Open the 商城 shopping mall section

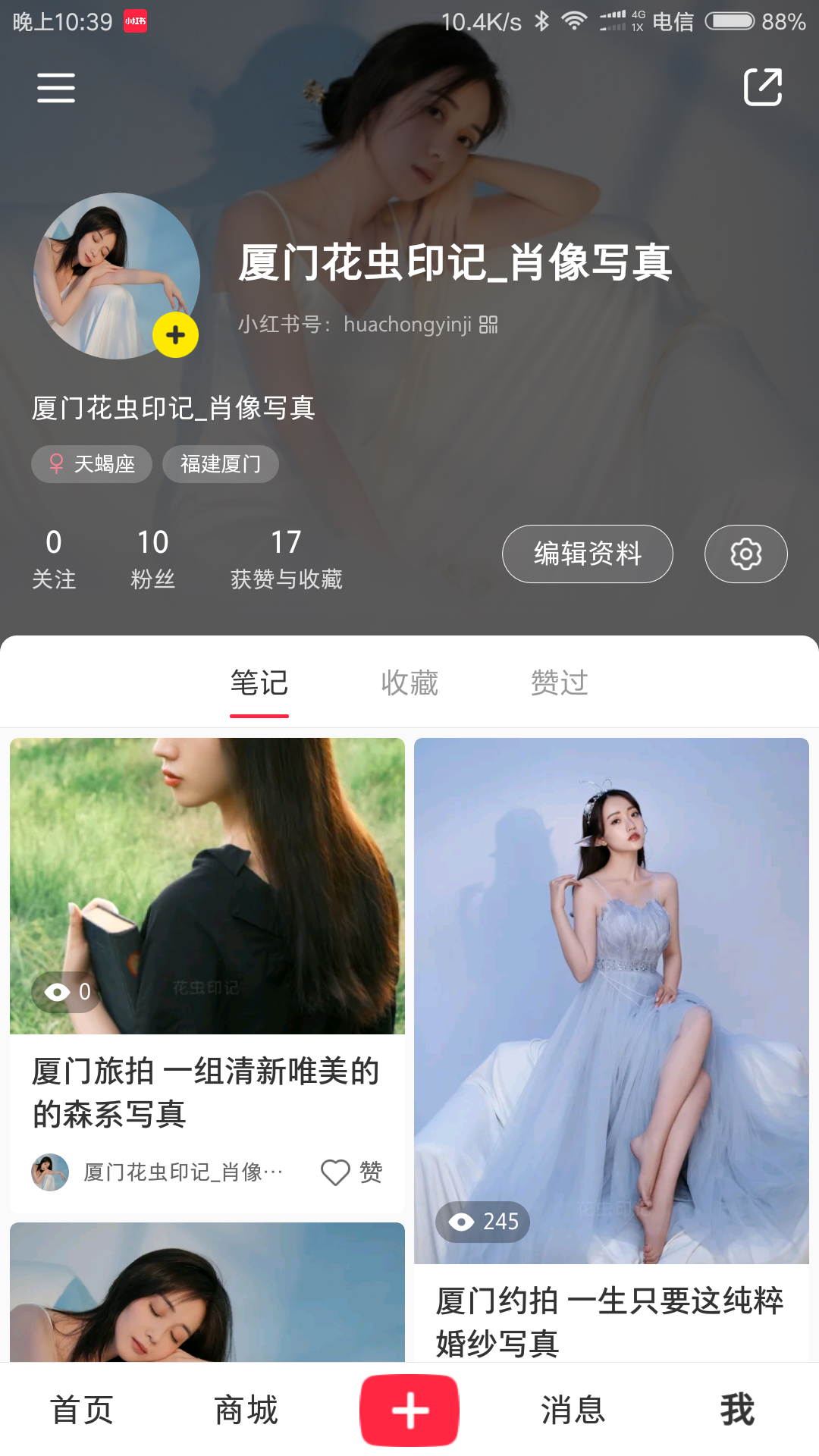click(246, 1410)
